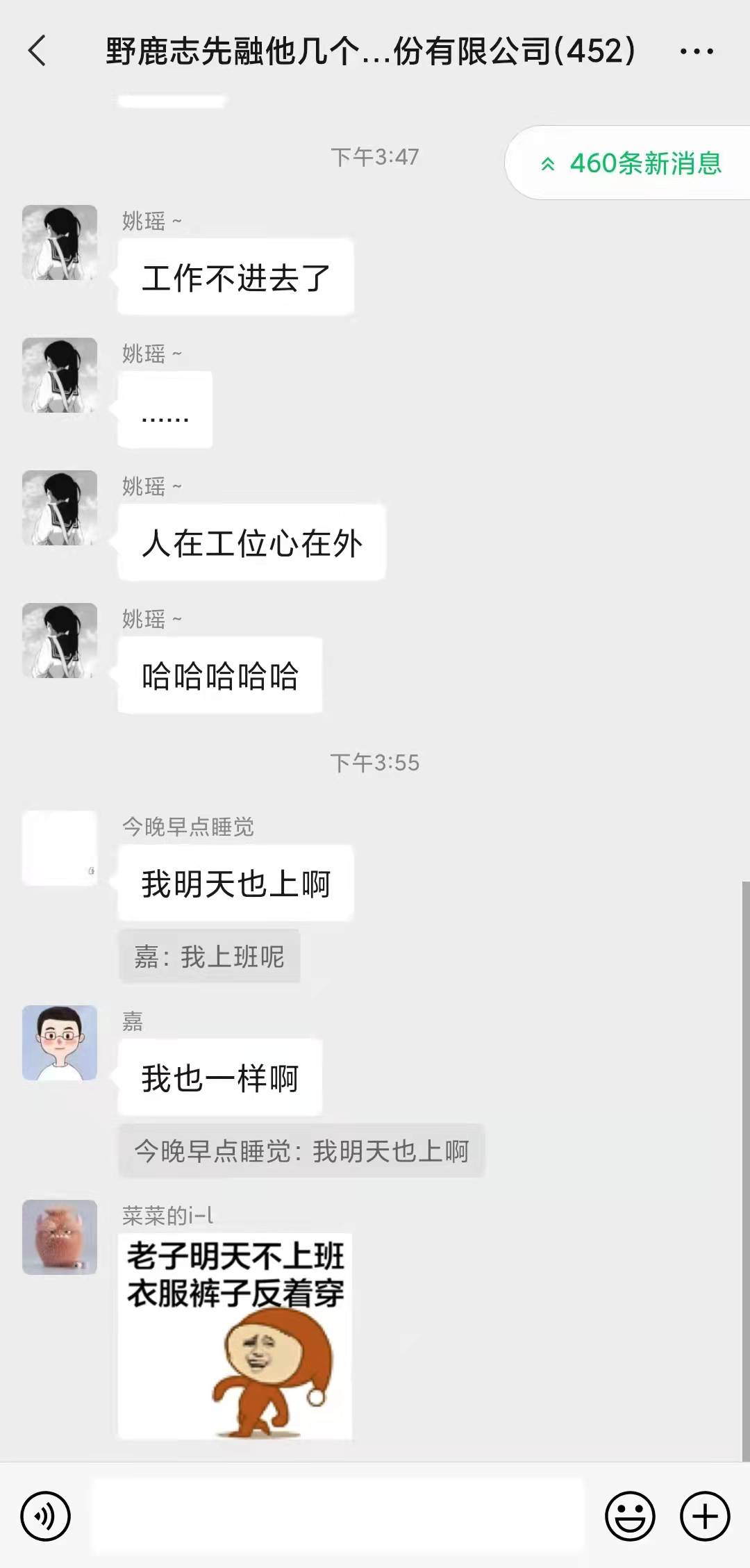The width and height of the screenshot is (750, 1568).
Task: Focus the message text field
Action: (337, 1516)
